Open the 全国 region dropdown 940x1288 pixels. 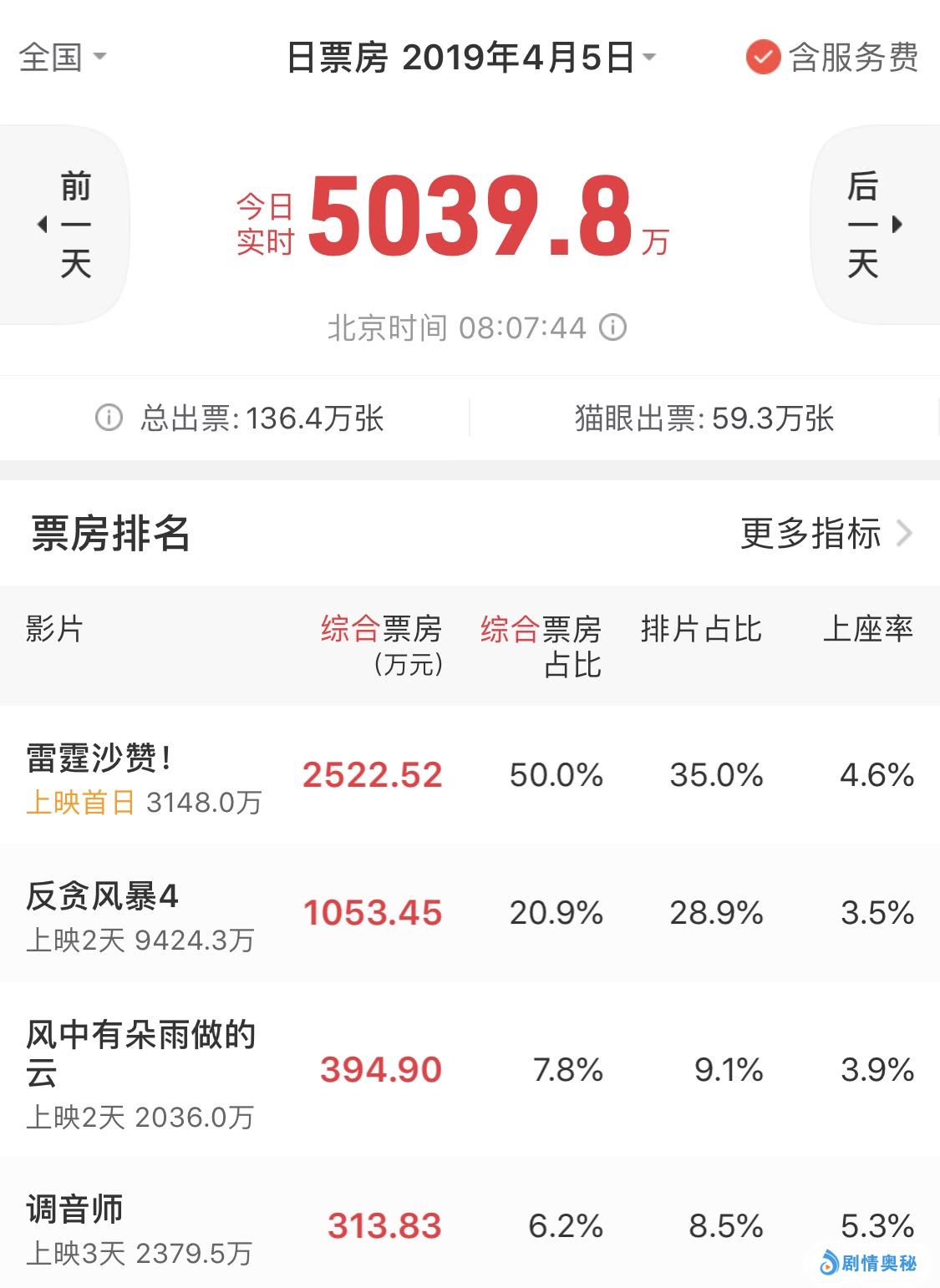63,58
